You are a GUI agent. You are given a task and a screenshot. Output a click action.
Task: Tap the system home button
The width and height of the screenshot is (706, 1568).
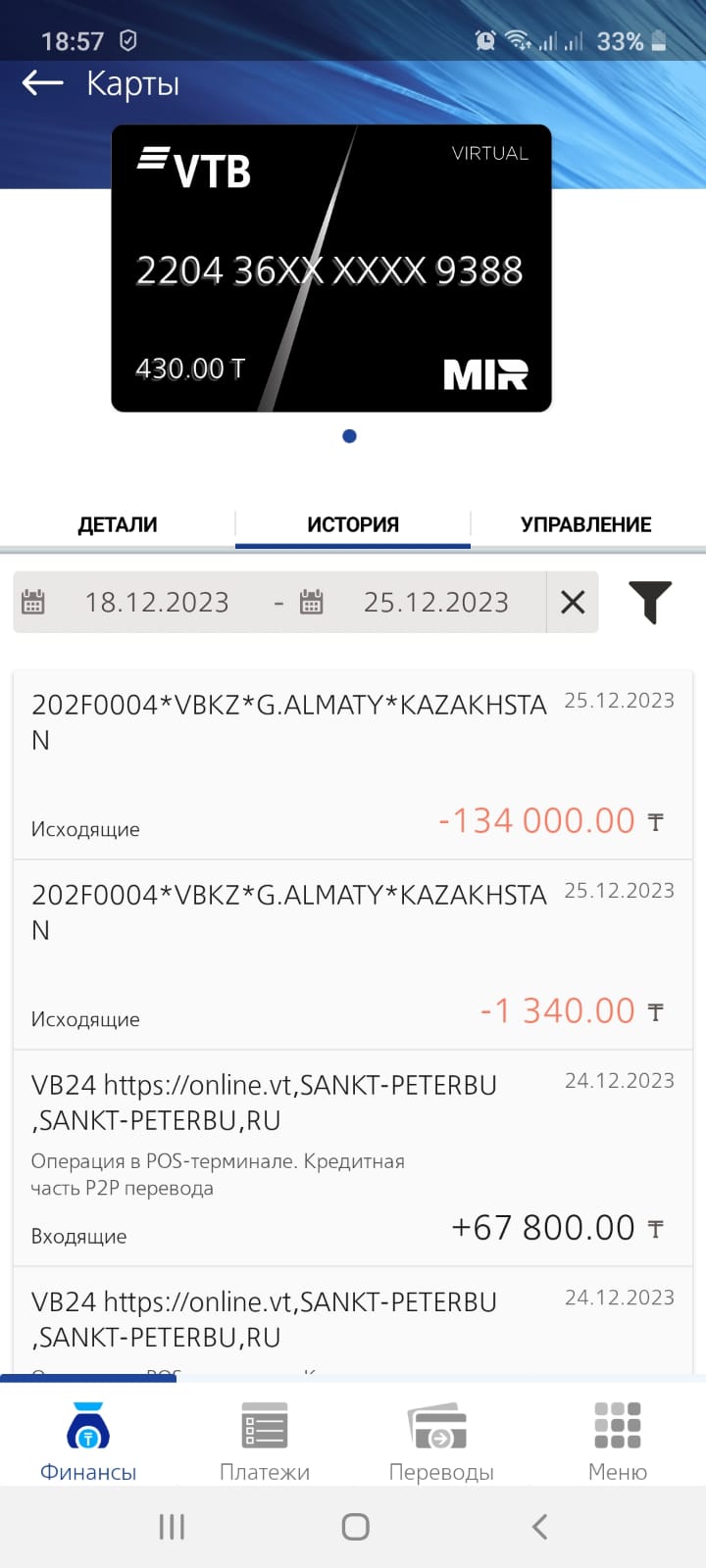(355, 1526)
